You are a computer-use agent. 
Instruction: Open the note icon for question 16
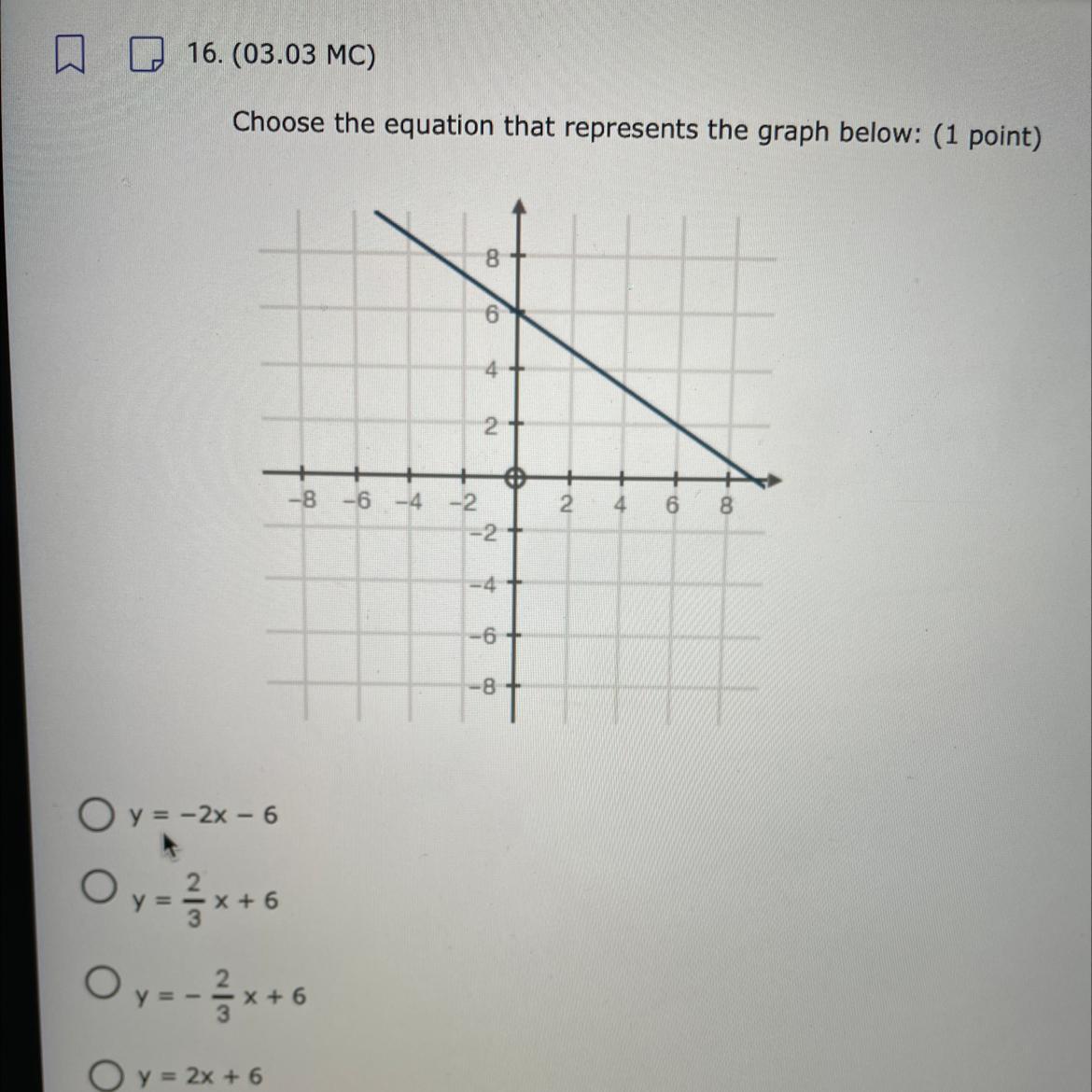point(146,54)
